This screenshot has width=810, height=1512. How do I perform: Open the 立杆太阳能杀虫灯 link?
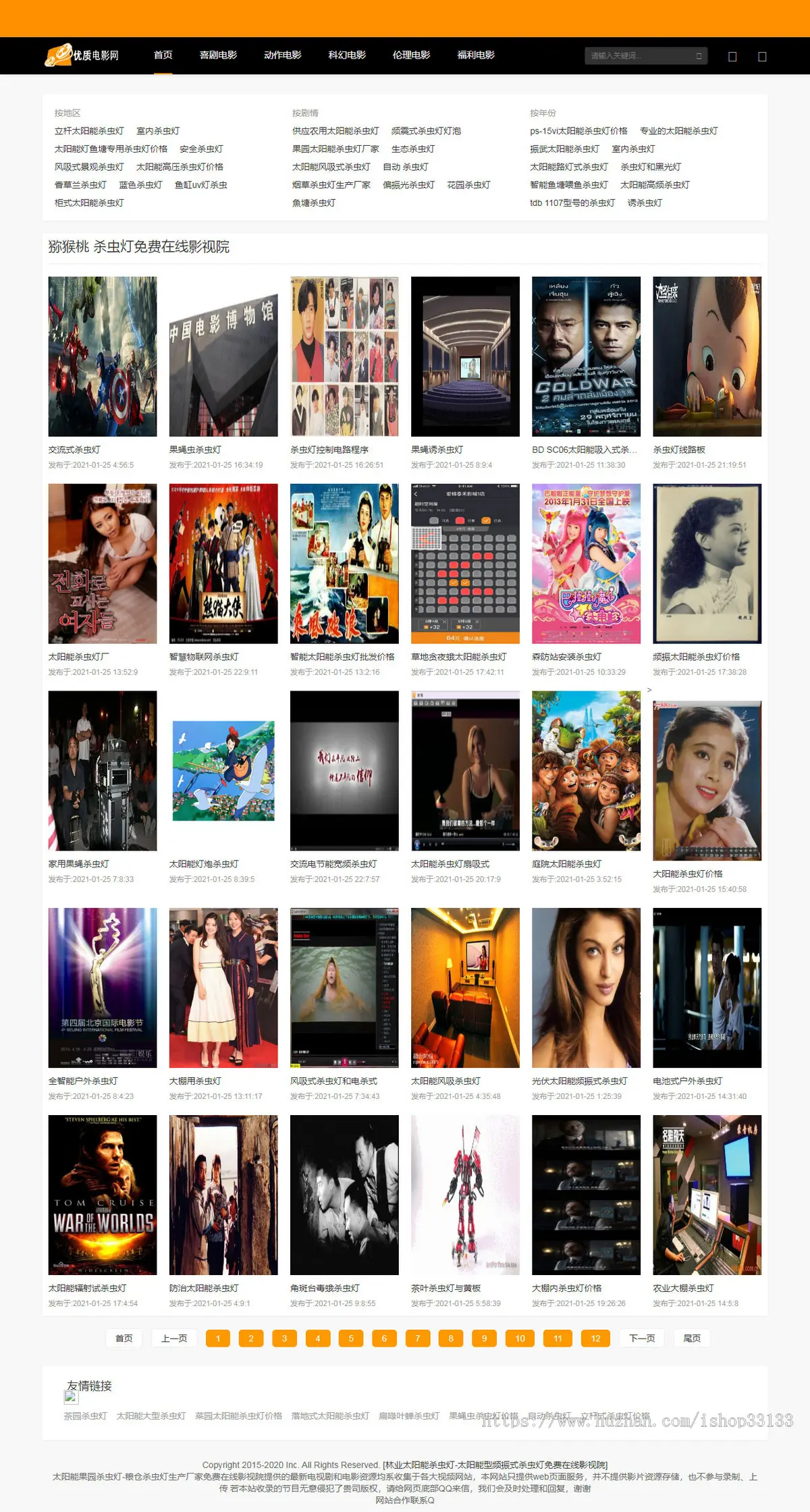(x=89, y=131)
